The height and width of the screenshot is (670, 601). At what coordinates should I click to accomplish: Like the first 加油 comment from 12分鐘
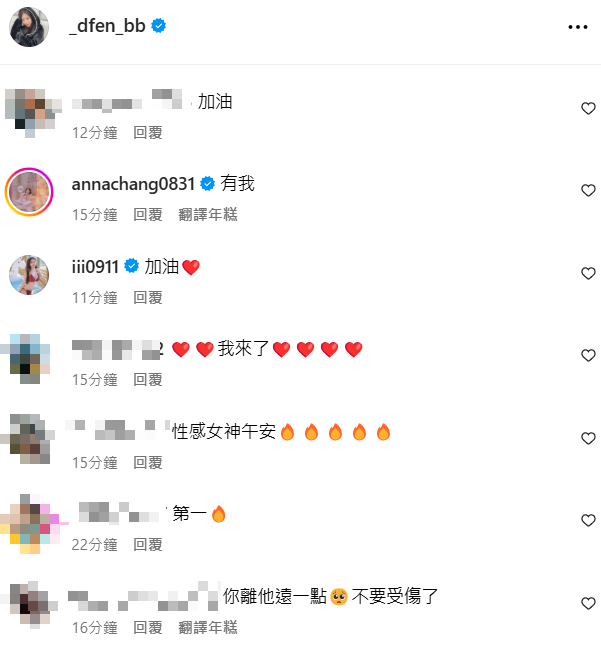coord(588,109)
